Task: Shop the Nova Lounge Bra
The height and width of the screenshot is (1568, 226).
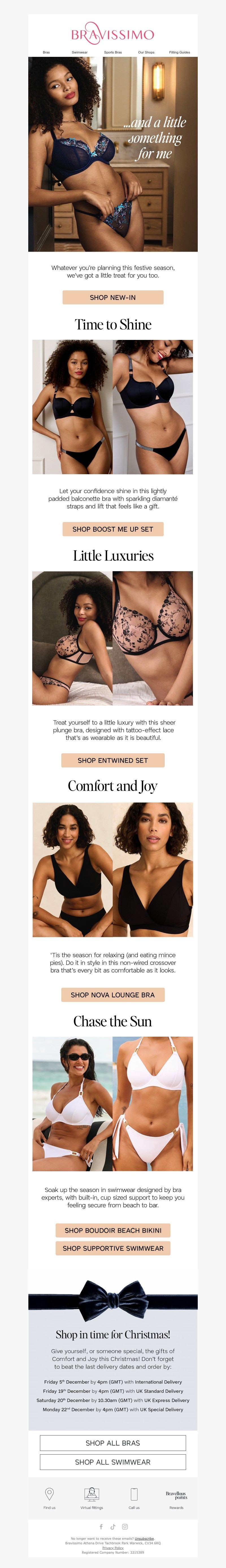Action: click(x=113, y=995)
